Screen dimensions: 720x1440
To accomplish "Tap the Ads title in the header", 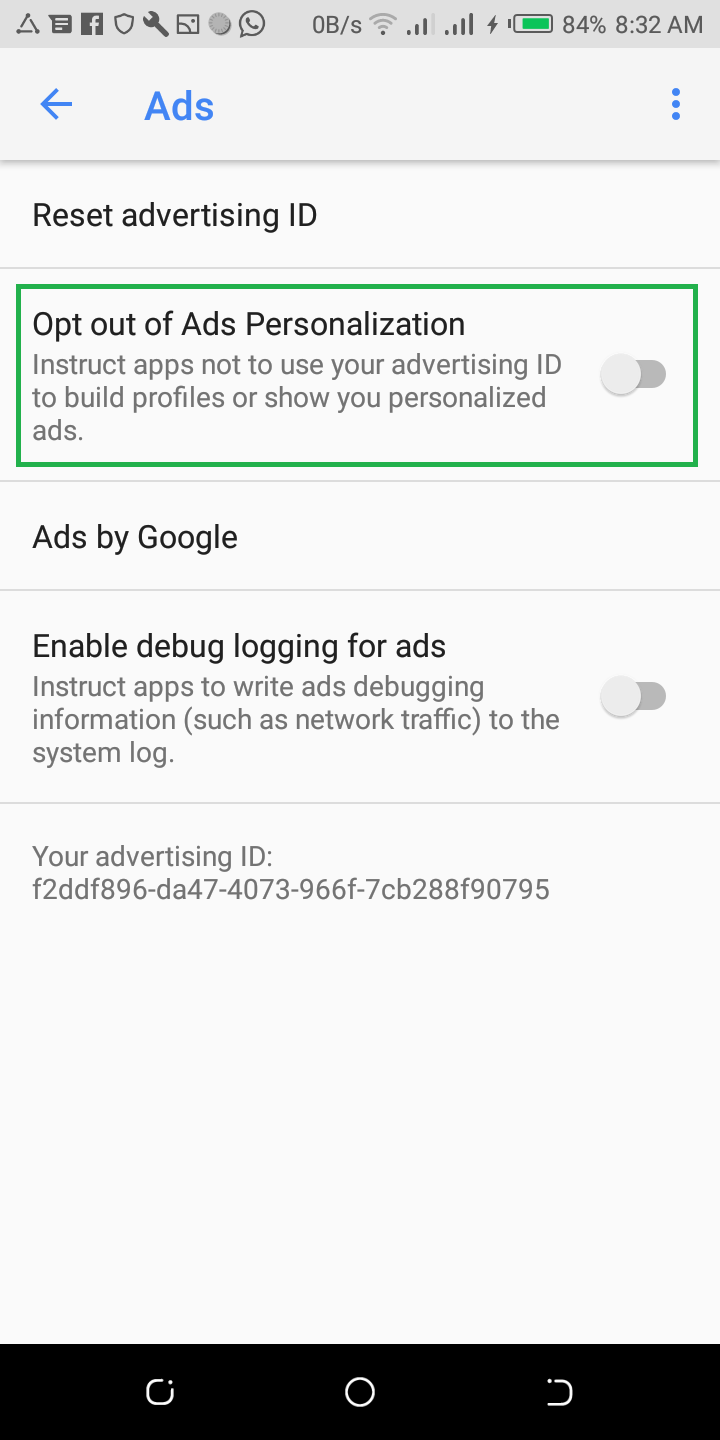I will (x=179, y=105).
